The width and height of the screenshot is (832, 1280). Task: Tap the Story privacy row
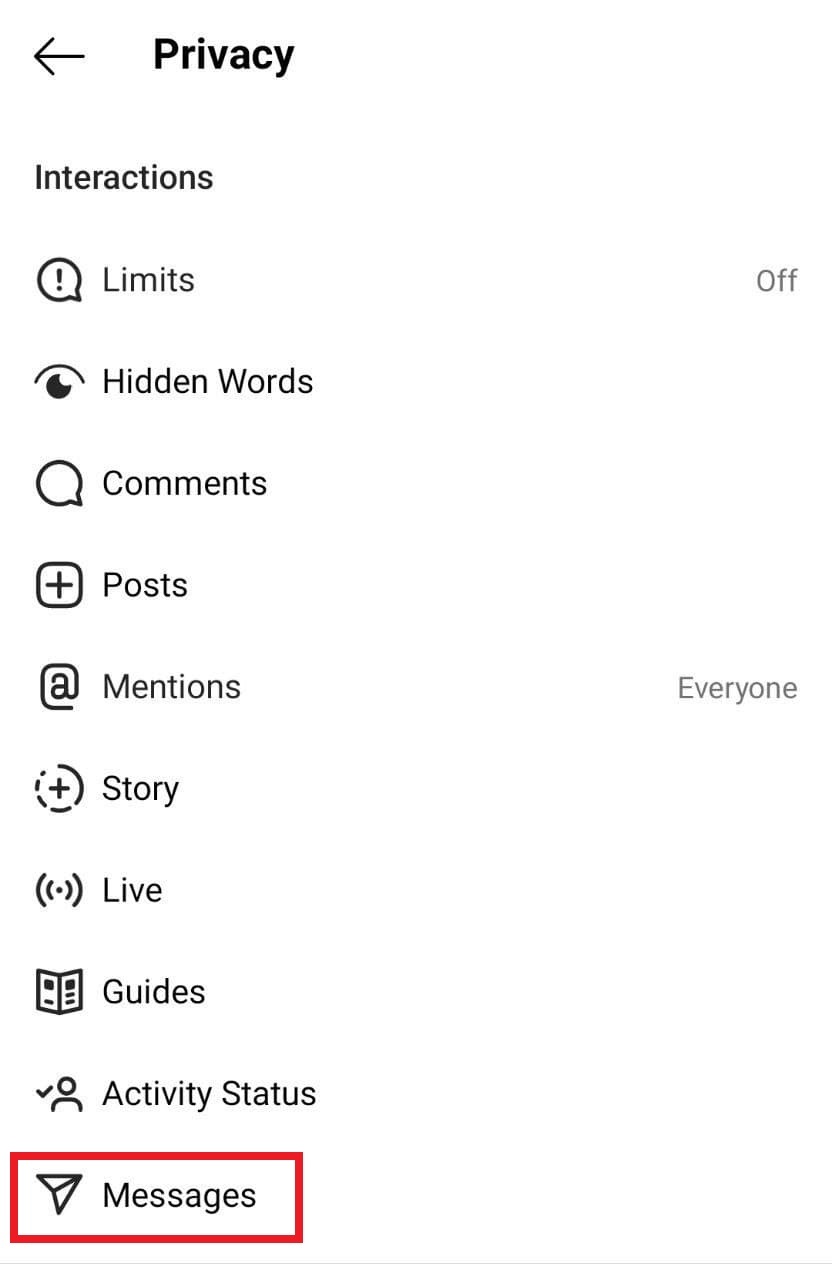tap(140, 789)
